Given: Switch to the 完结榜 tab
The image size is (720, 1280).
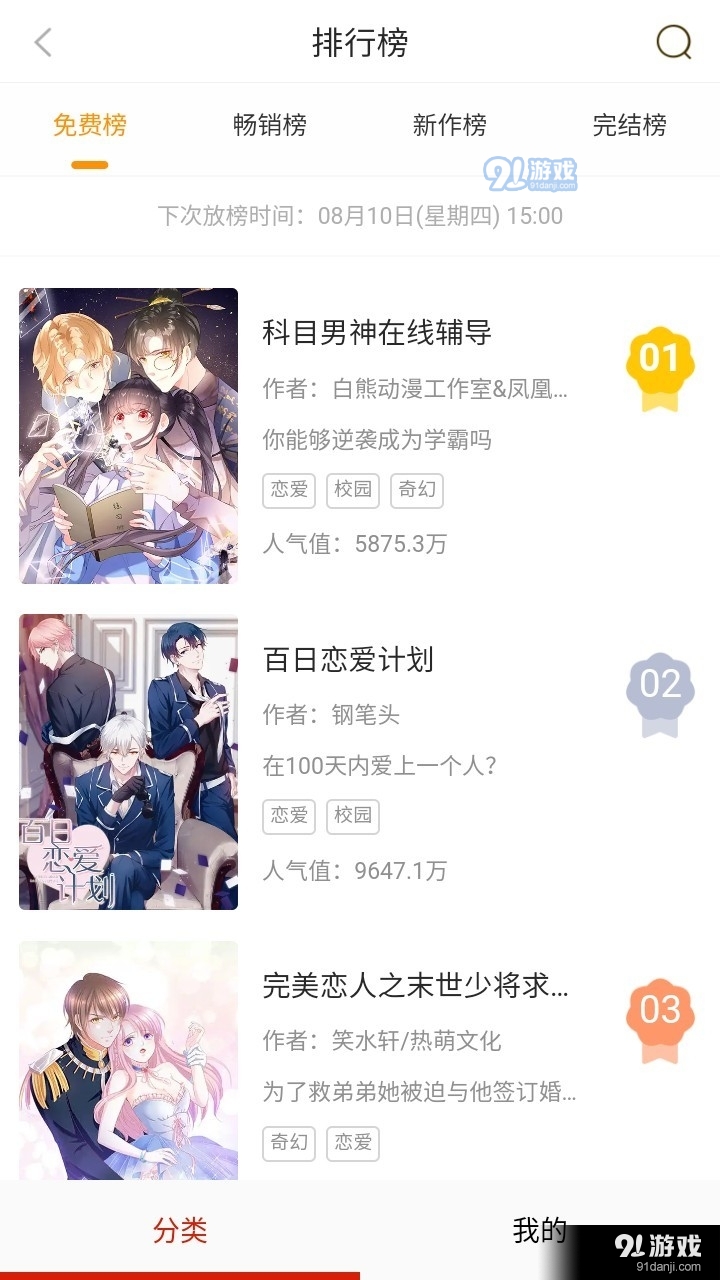Looking at the screenshot, I should pos(630,126).
